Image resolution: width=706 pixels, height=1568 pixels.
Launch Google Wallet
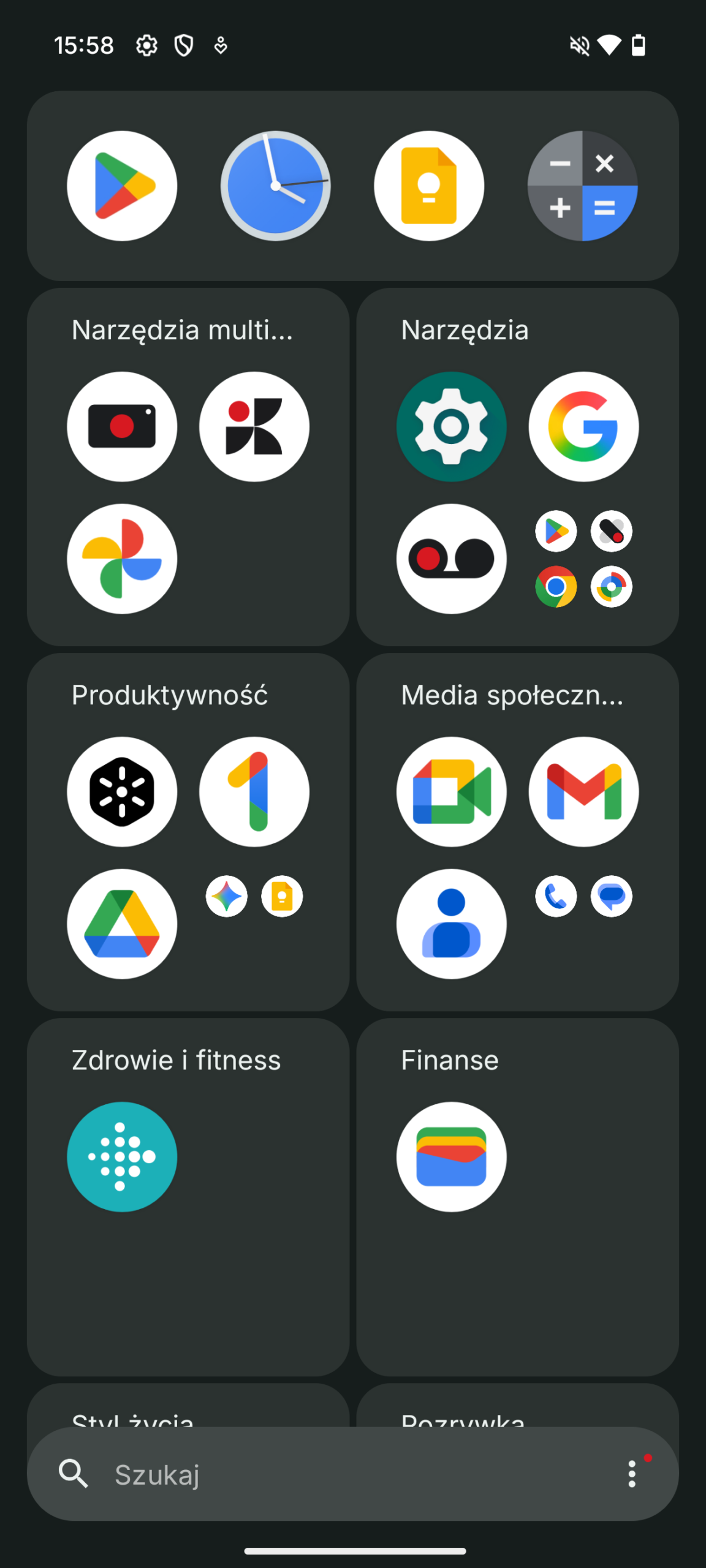pyautogui.click(x=452, y=1156)
